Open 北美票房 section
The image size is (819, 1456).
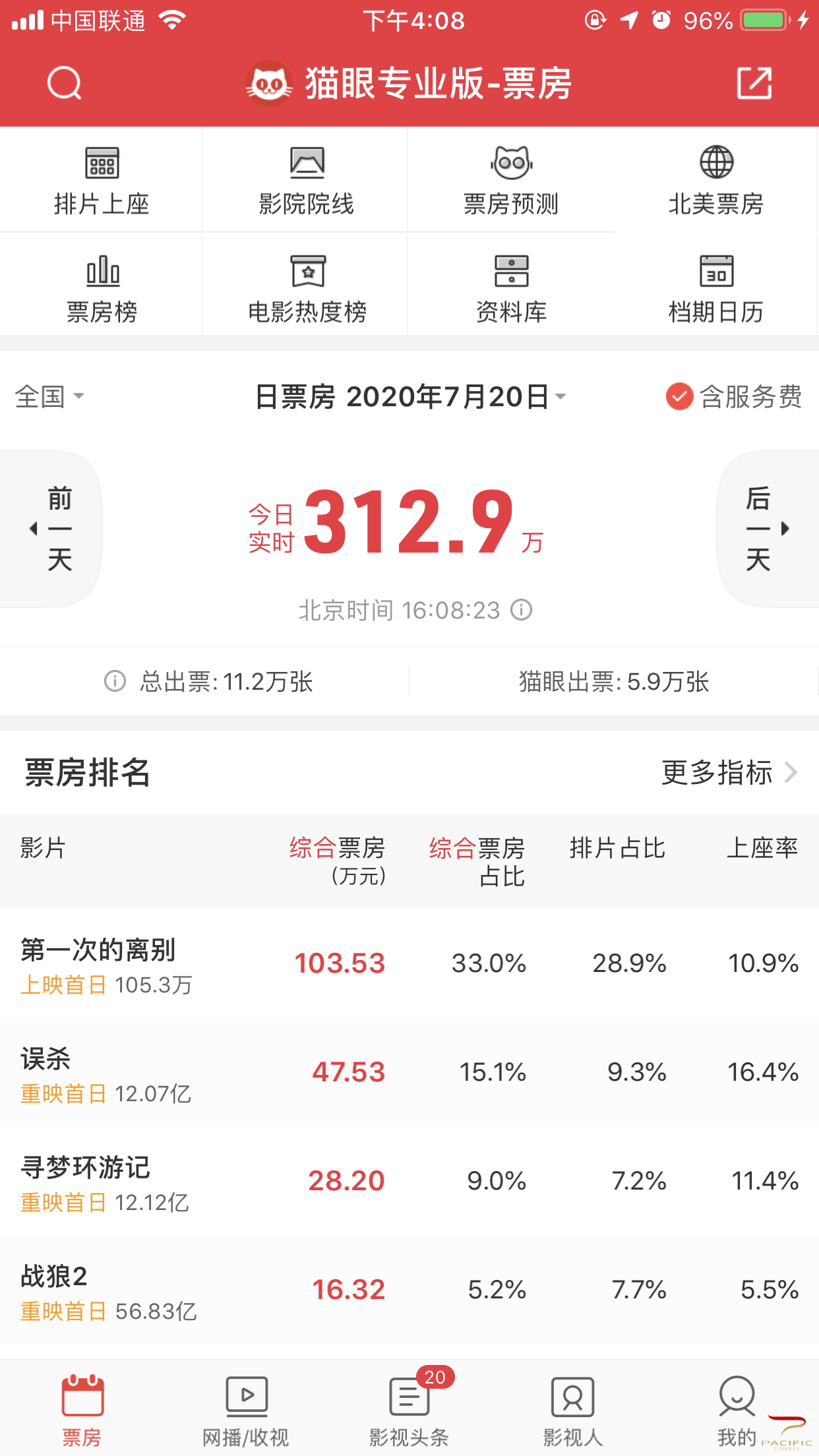tap(716, 181)
